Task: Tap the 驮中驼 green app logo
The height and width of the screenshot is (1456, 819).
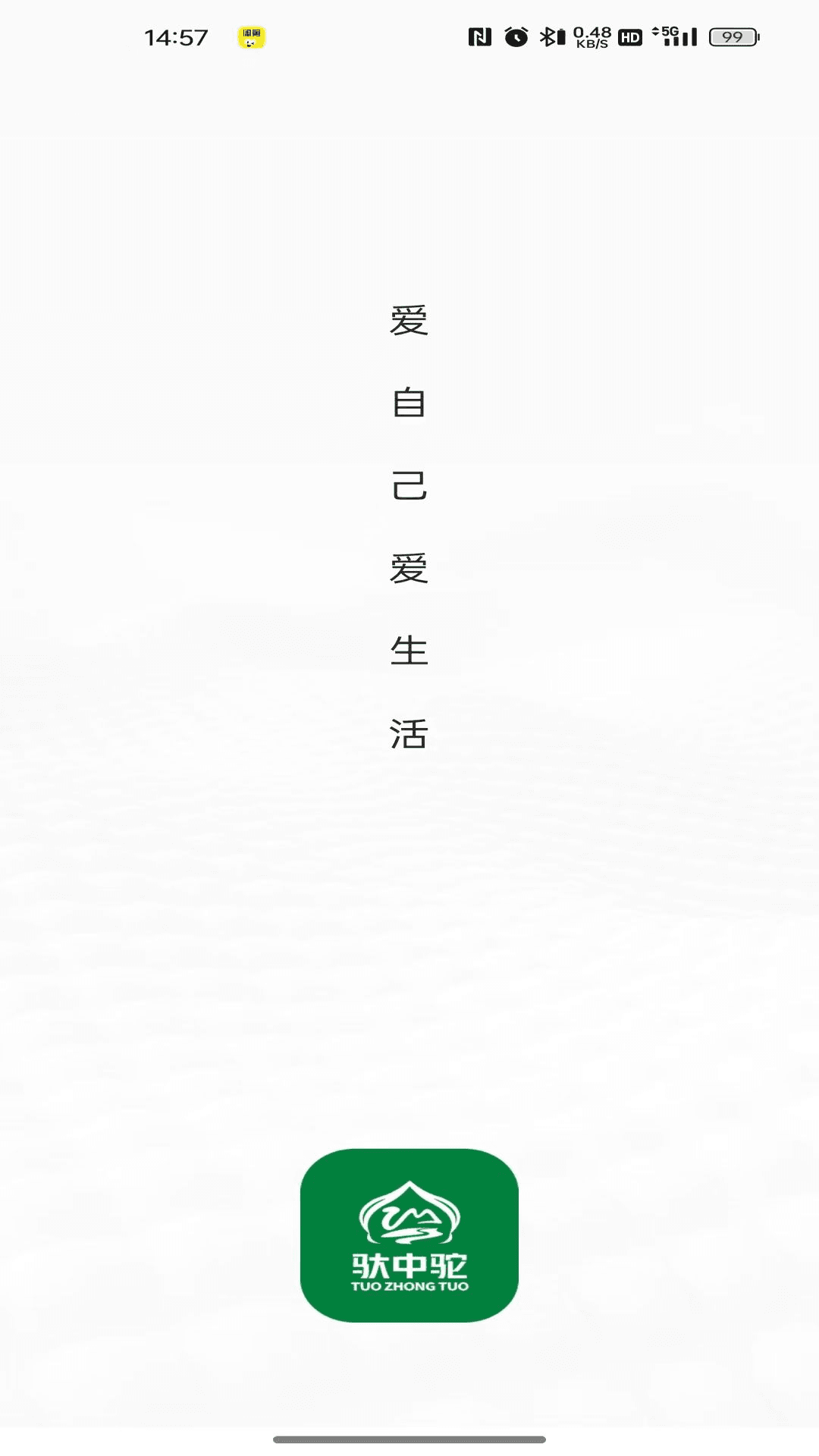Action: 409,1234
